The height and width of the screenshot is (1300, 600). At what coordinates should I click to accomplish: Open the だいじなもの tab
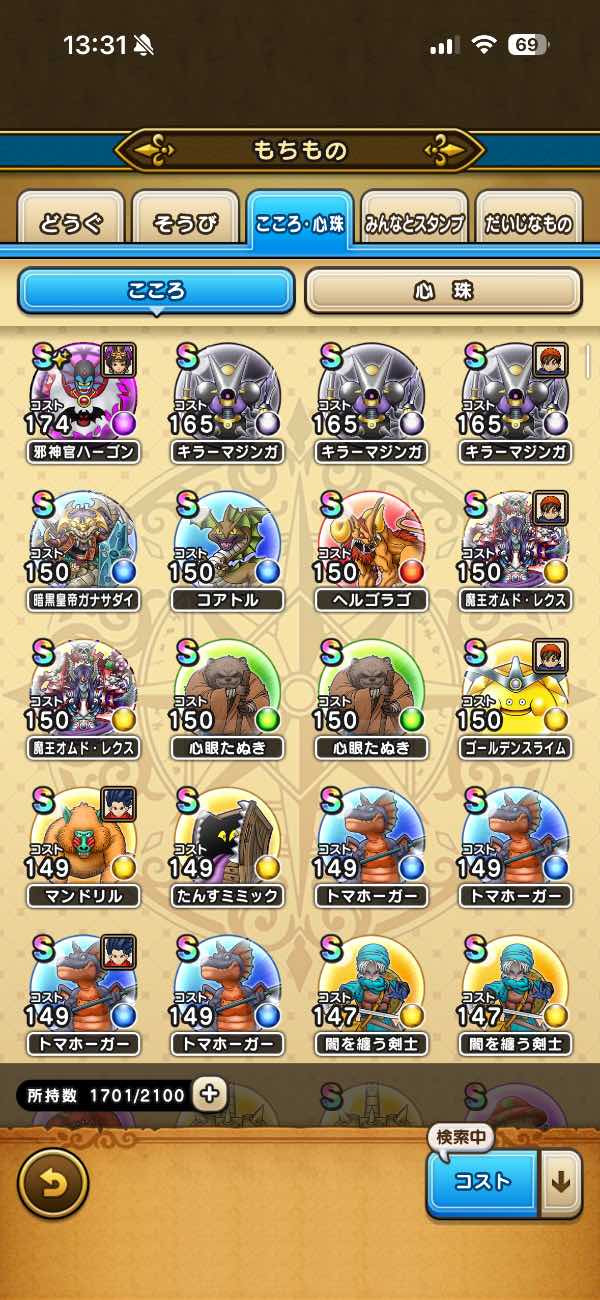pyautogui.click(x=528, y=223)
